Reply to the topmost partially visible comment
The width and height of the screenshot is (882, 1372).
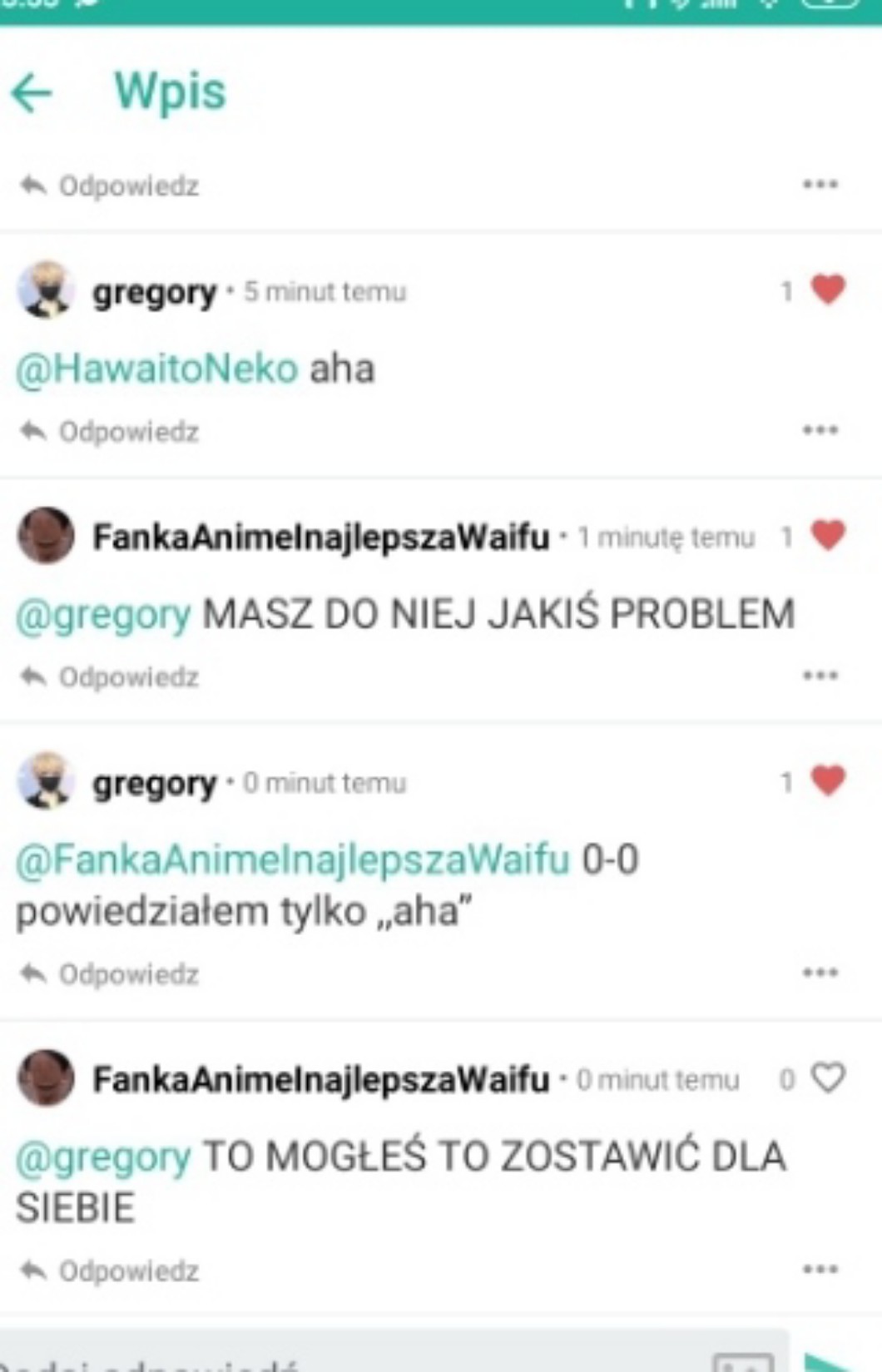tap(109, 185)
